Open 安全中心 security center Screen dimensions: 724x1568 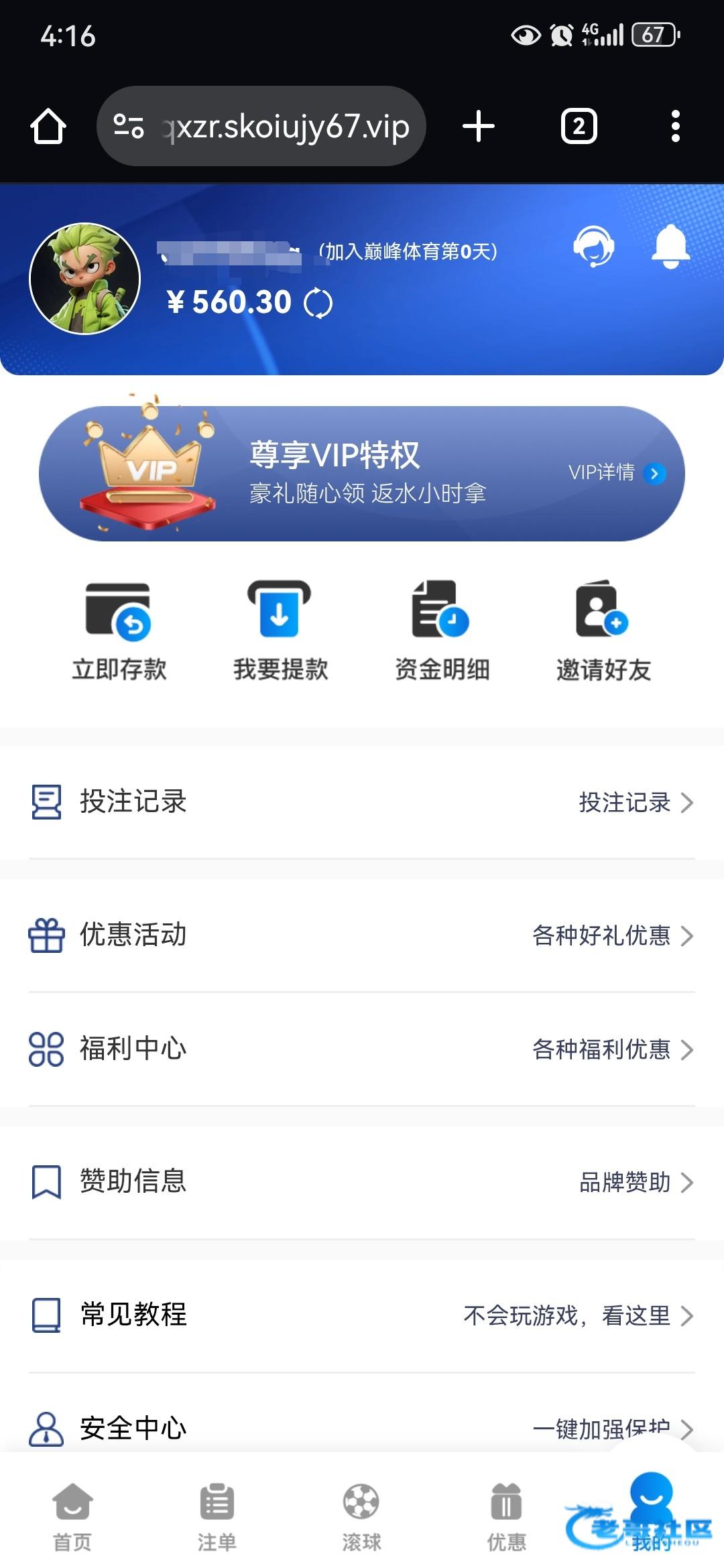tap(362, 1427)
